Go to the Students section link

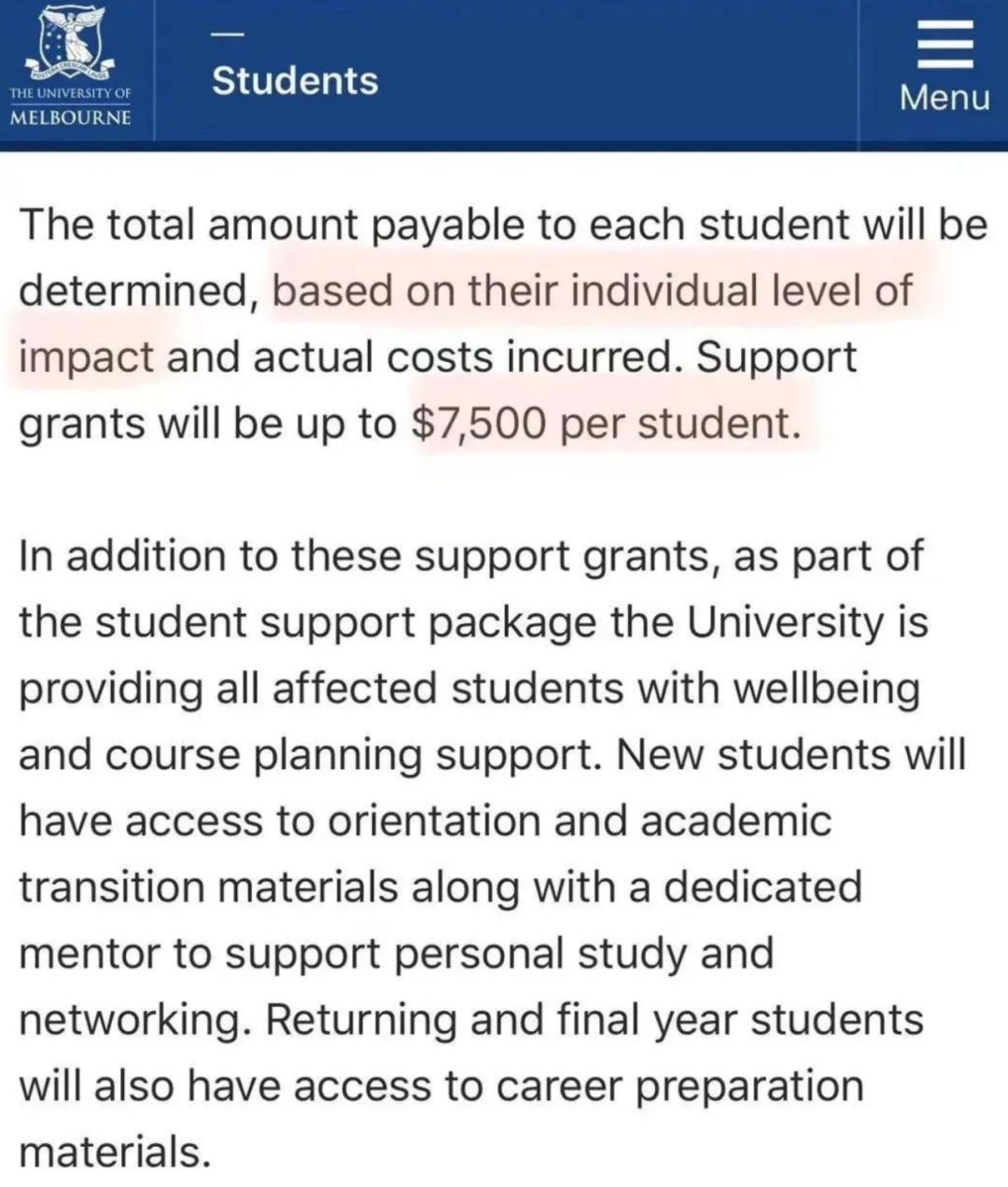click(294, 80)
